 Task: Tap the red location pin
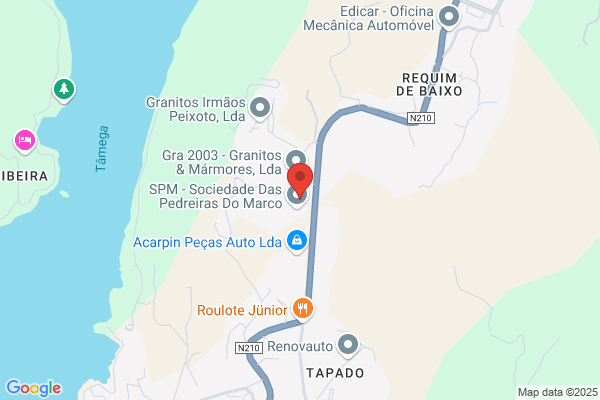click(300, 180)
